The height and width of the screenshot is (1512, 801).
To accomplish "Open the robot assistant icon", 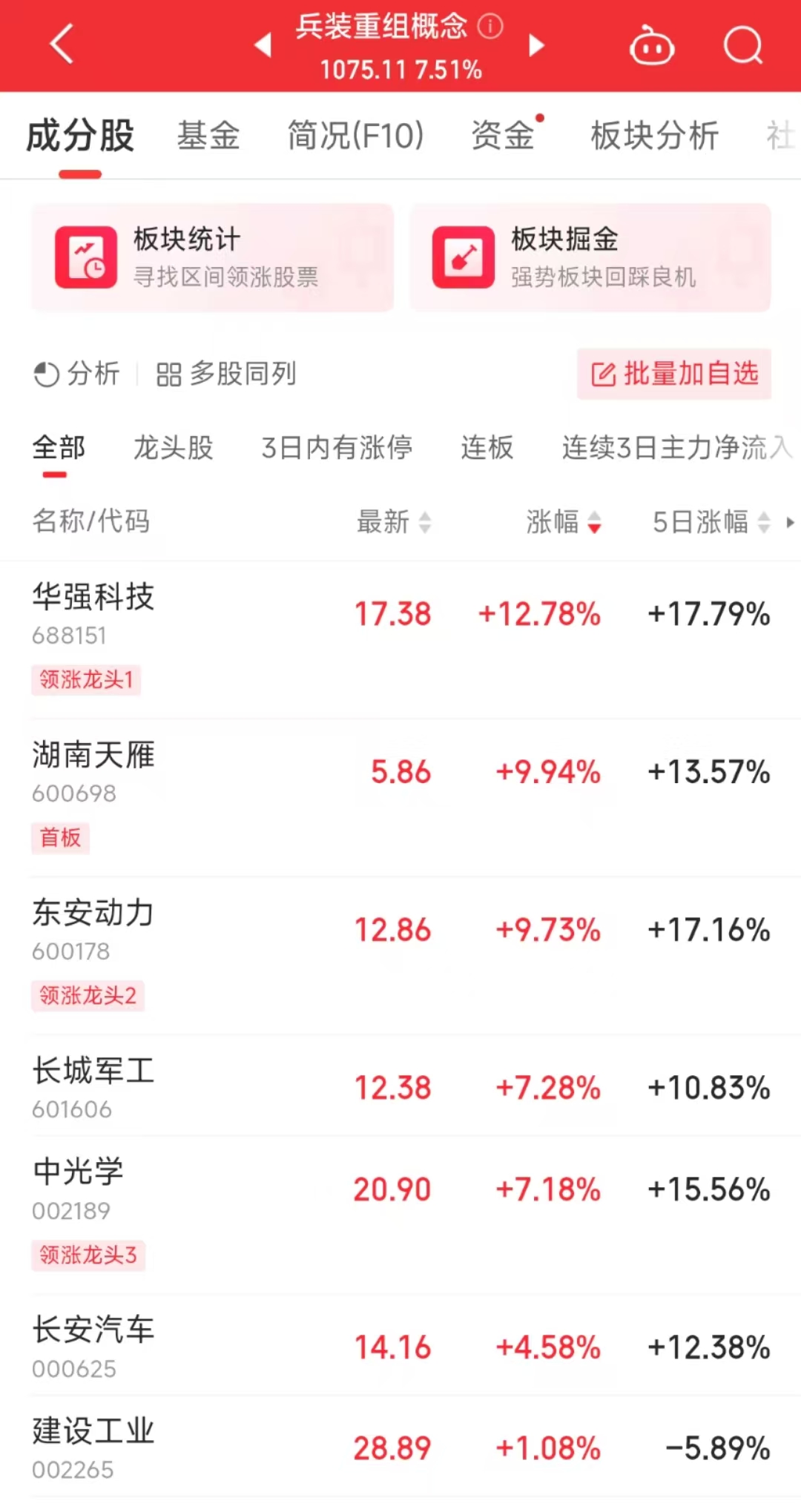I will coord(651,46).
